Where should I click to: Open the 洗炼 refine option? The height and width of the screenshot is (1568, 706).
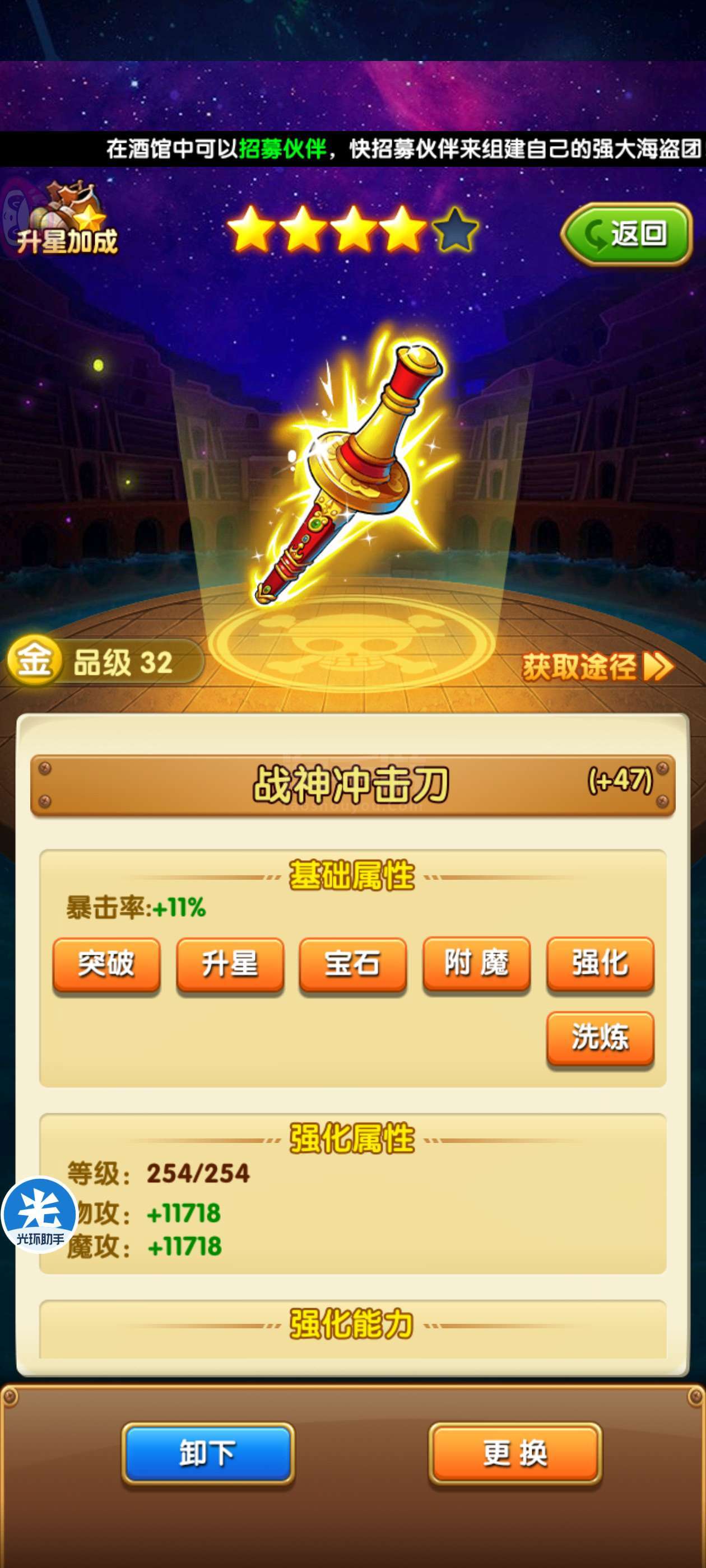pos(600,1038)
